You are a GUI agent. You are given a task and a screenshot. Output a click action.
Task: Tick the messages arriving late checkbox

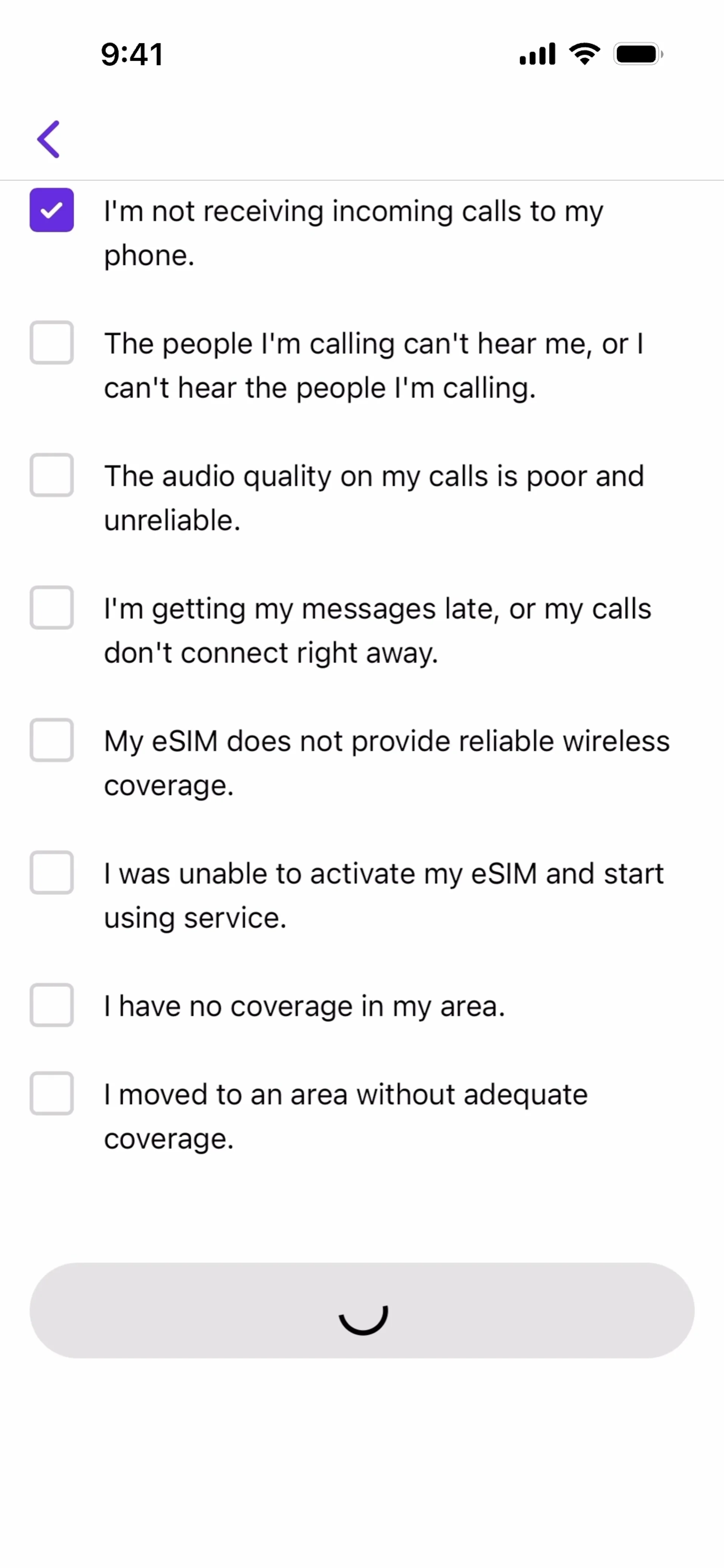tap(52, 607)
